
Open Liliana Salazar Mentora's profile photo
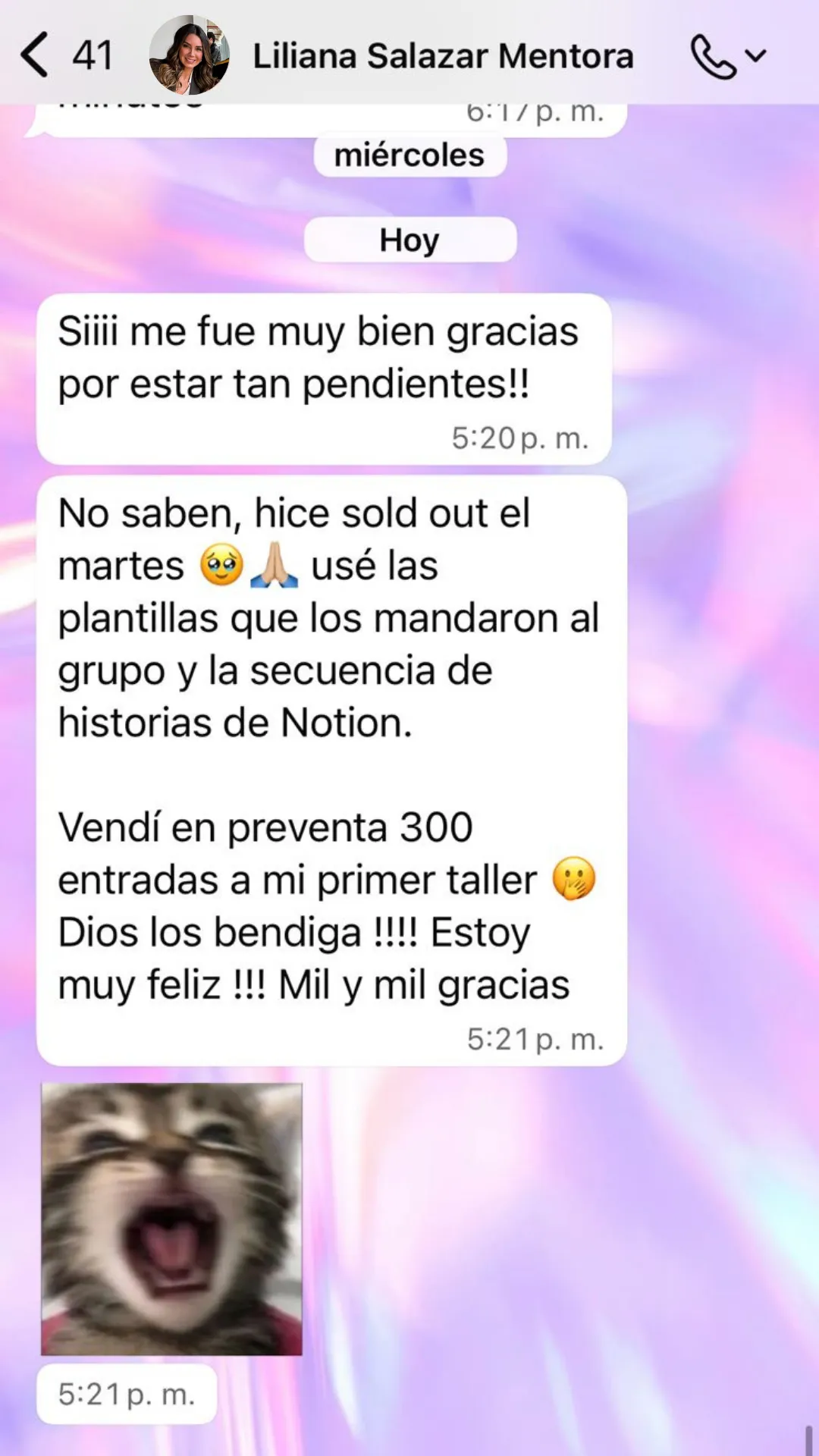pyautogui.click(x=190, y=55)
